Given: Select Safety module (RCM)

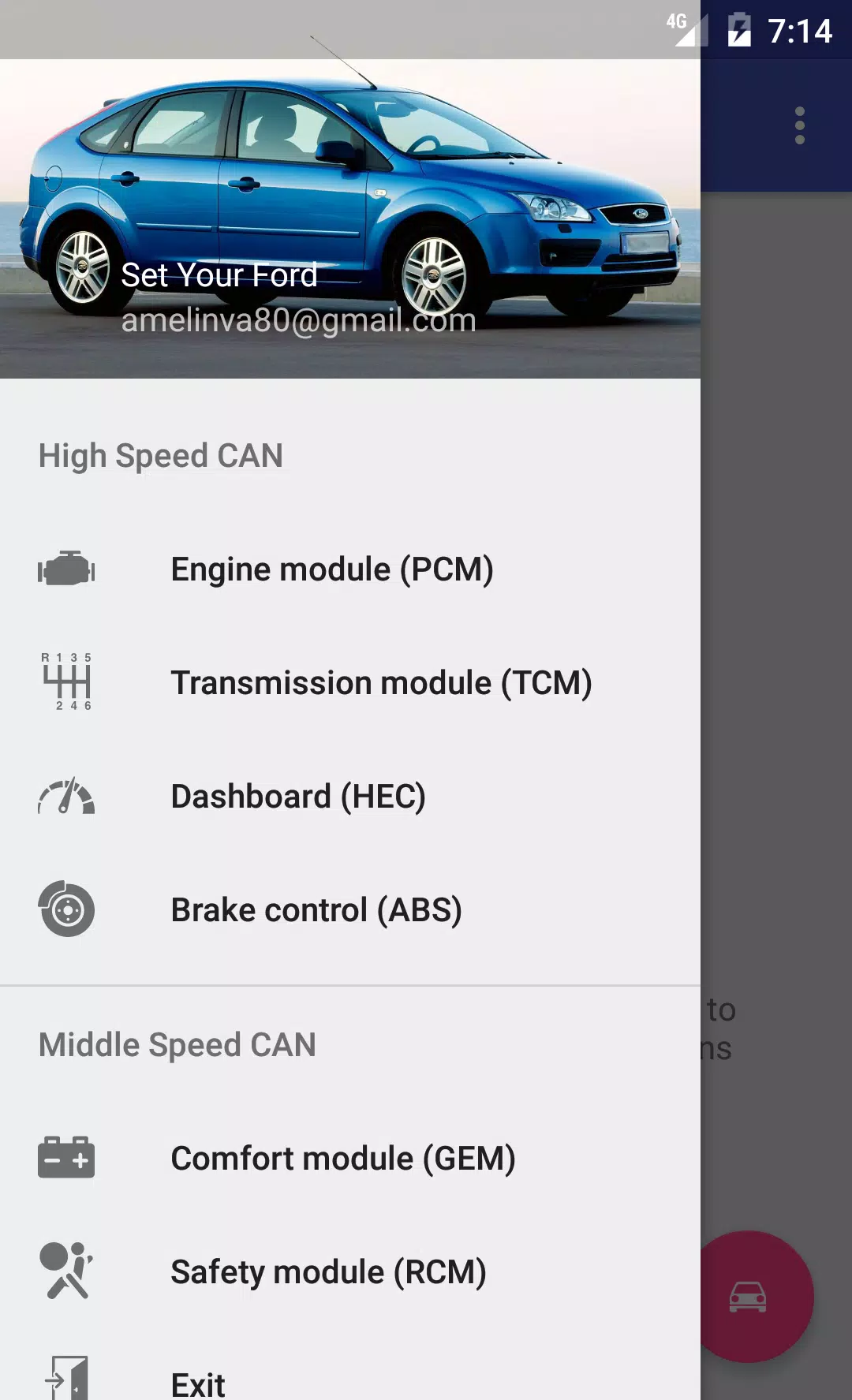Looking at the screenshot, I should pos(327,1272).
